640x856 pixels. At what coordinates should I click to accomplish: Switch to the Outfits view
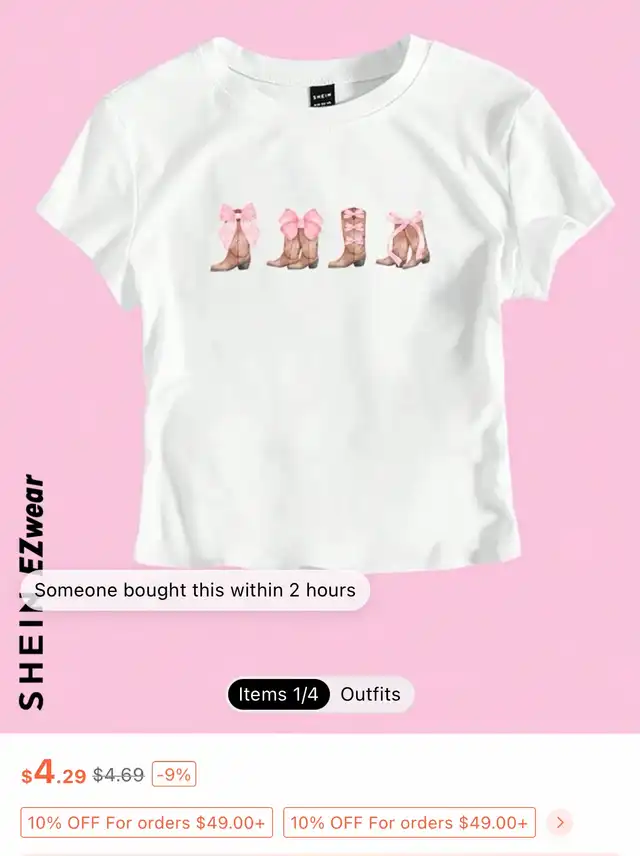tap(371, 694)
